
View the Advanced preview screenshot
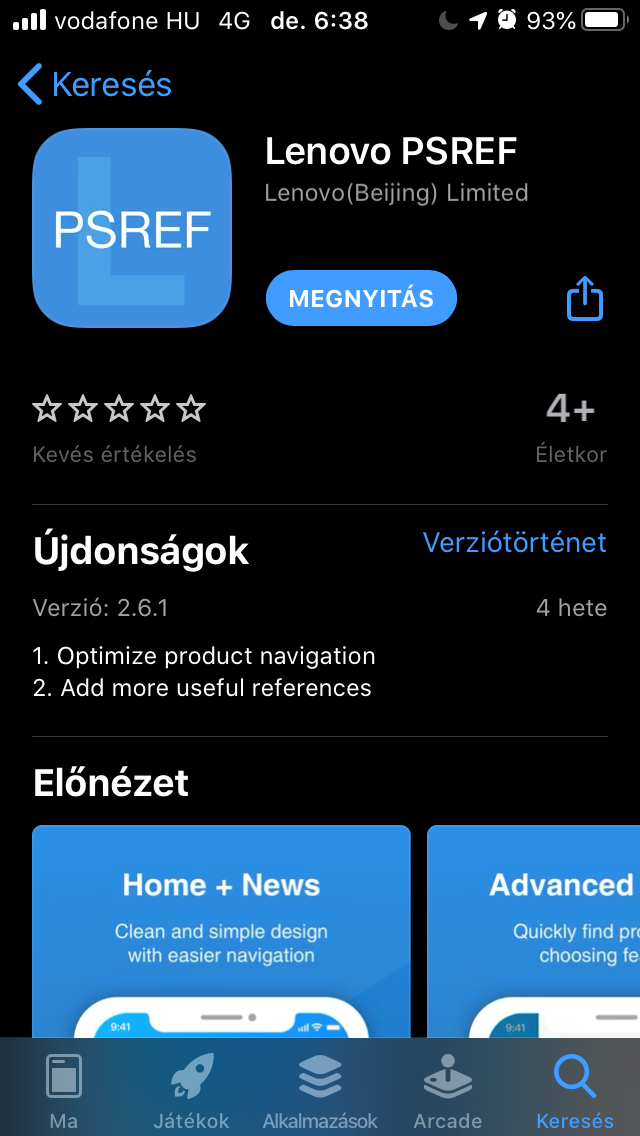pos(533,930)
